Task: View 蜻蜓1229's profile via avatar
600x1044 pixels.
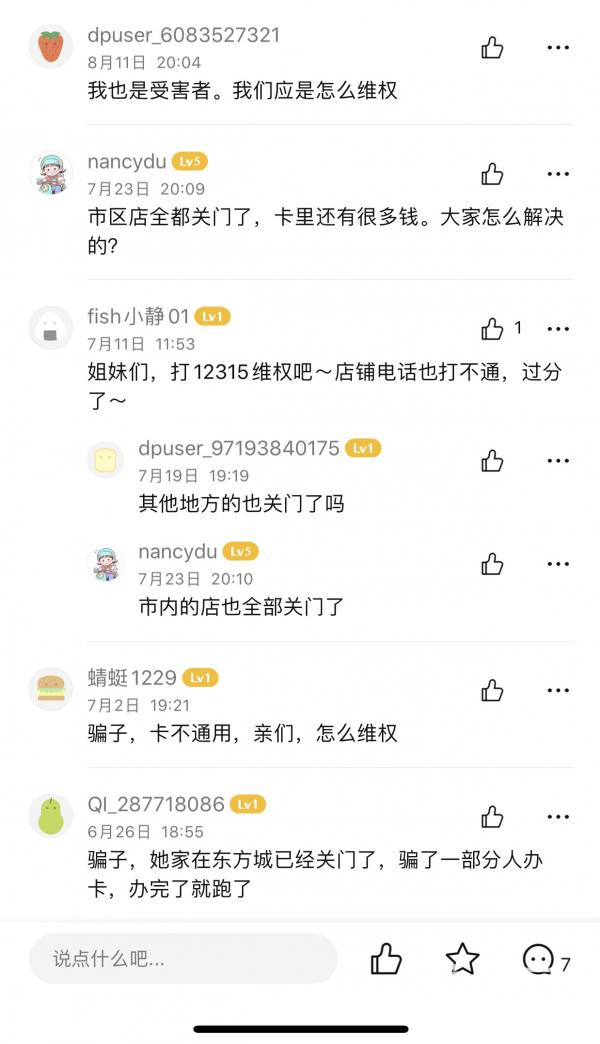Action: point(50,689)
